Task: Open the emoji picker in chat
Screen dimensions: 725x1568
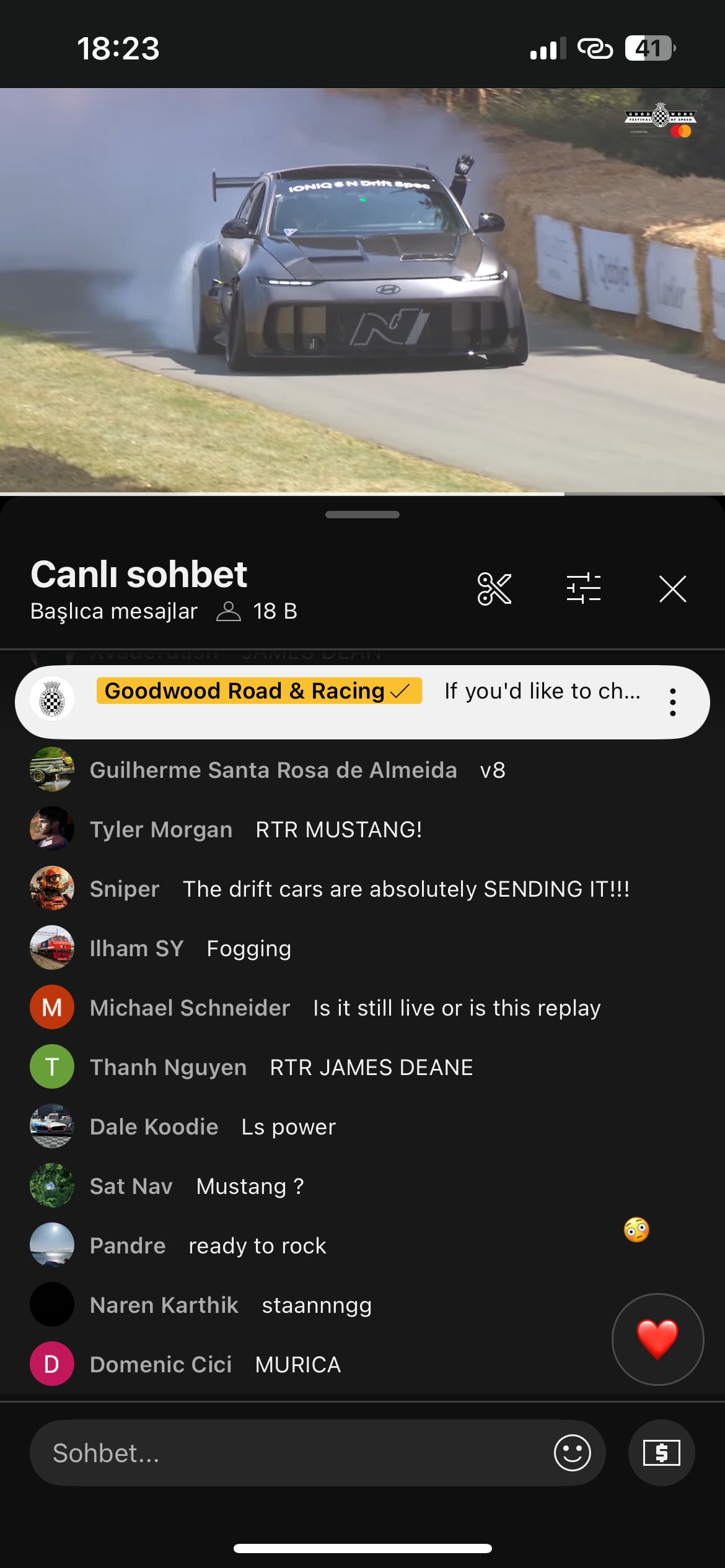Action: pos(571,1453)
